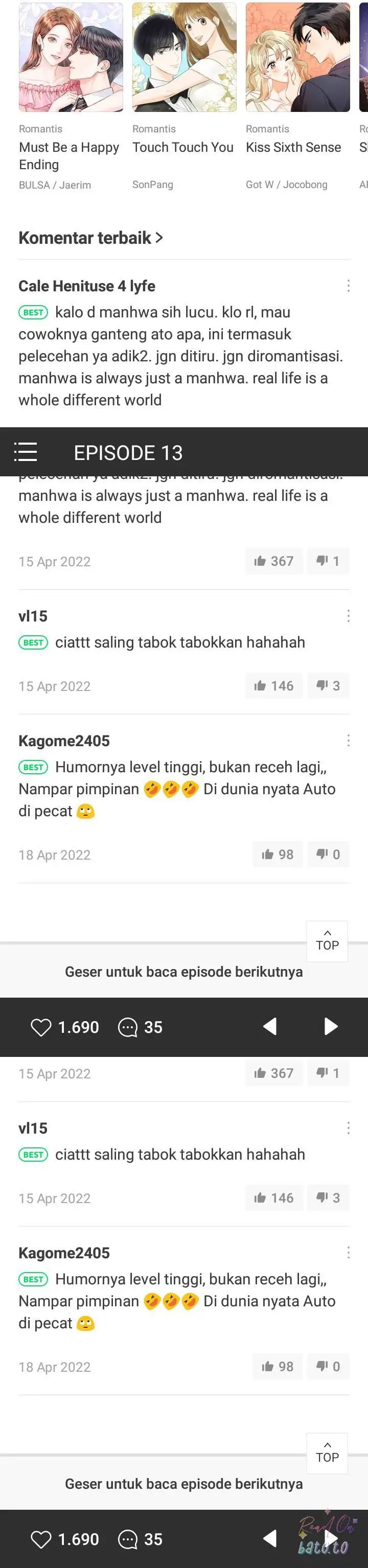This screenshot has height=1568, width=368.
Task: Open options for Cale Henituse 4 lyfe's comment
Action: [x=348, y=286]
